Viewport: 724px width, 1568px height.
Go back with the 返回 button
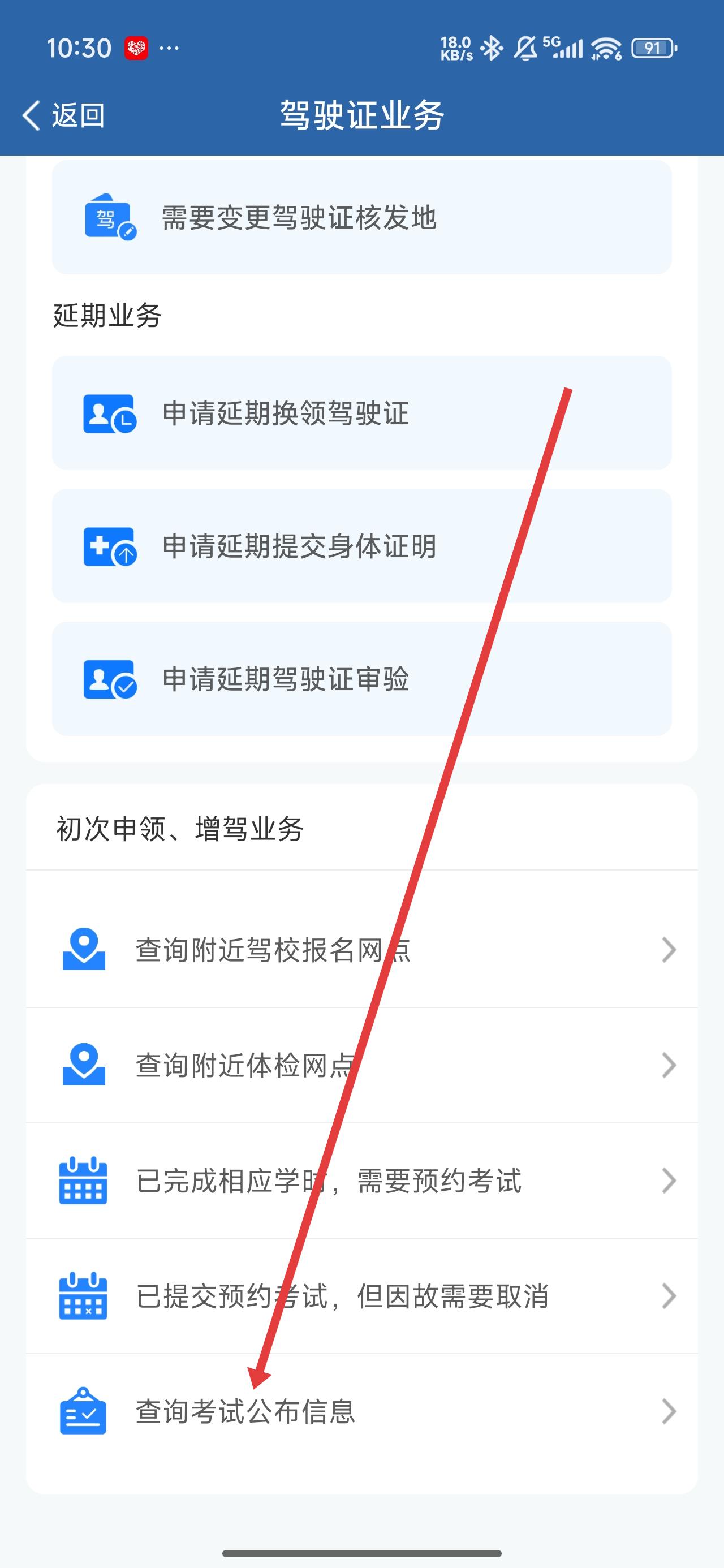(x=63, y=115)
